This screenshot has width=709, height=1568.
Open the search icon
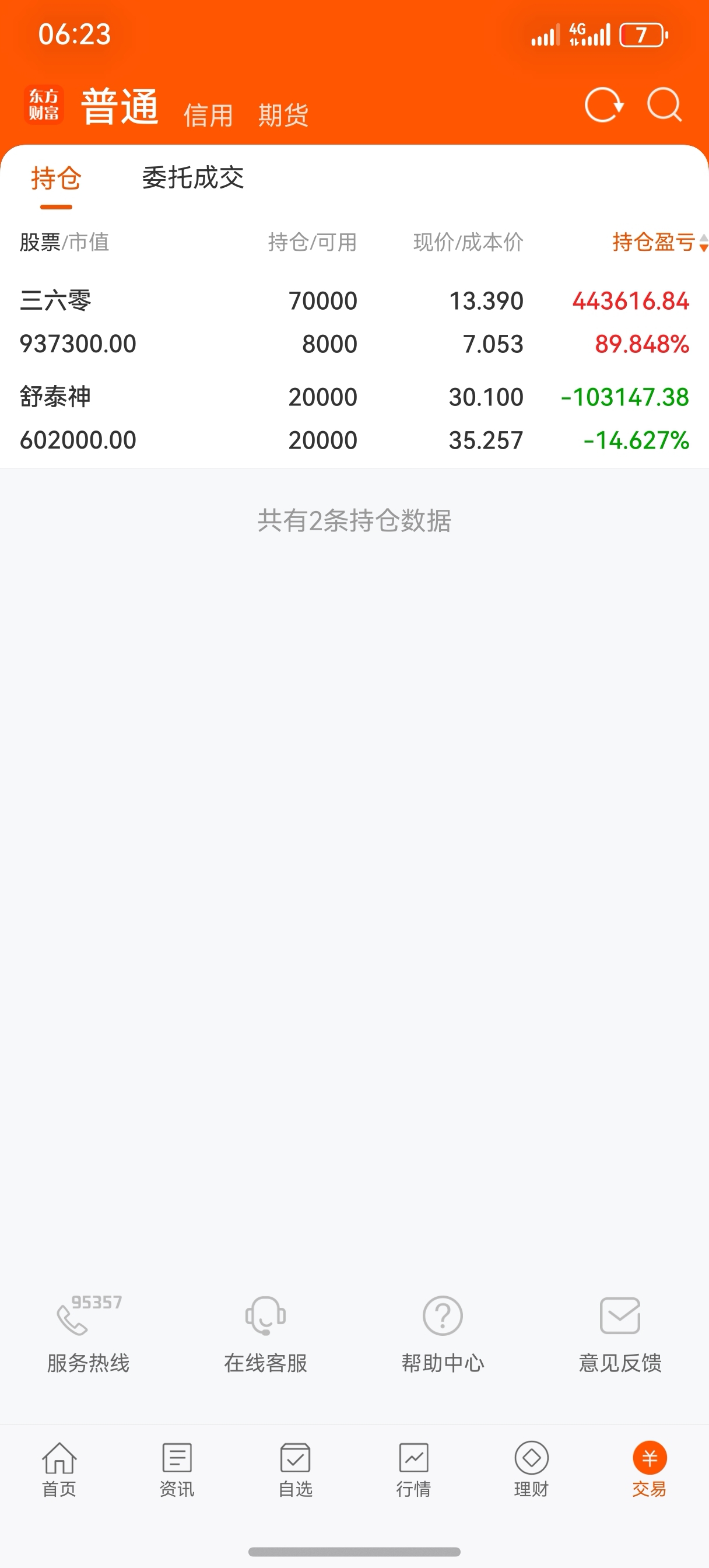point(664,106)
